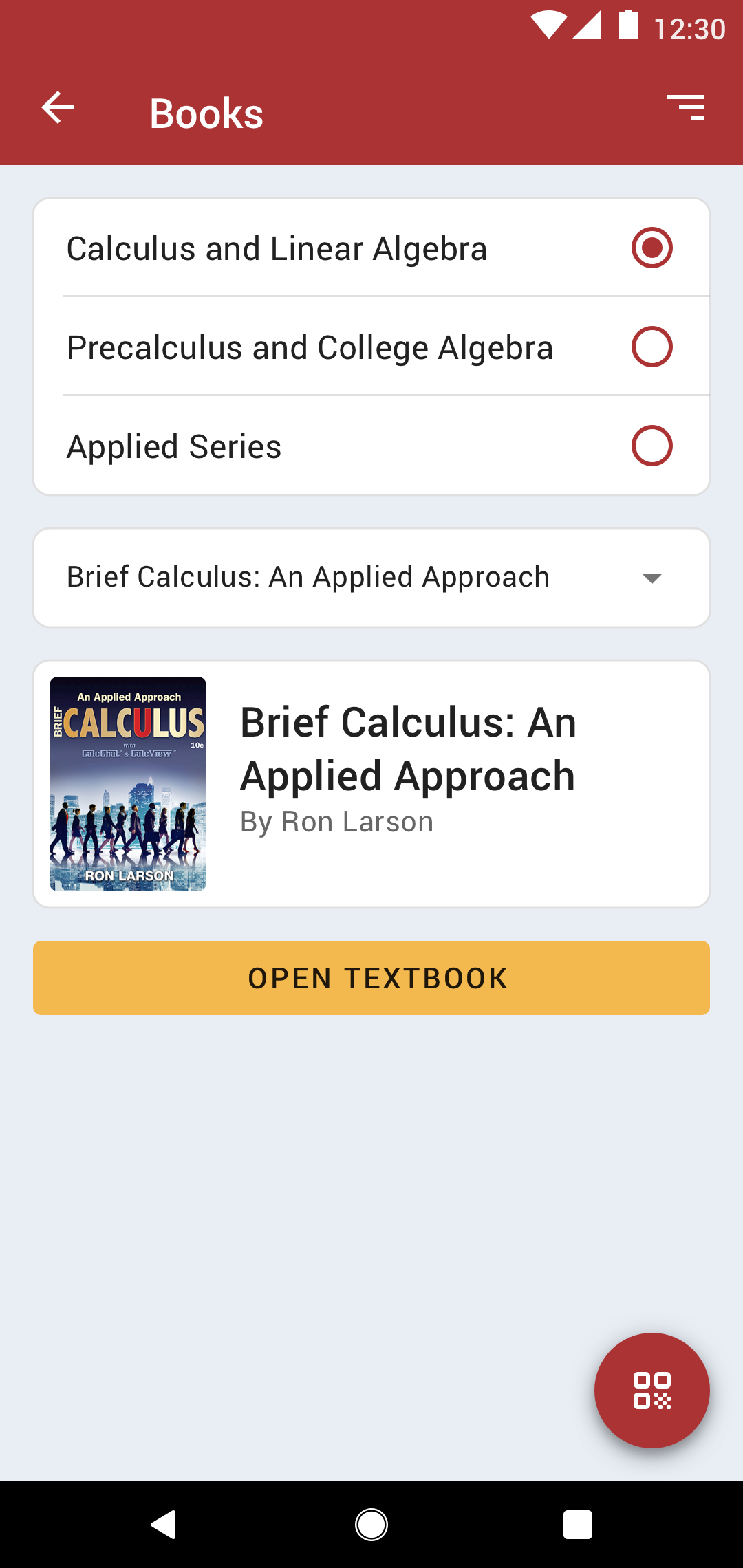Go back using the app bar arrow

[58, 108]
